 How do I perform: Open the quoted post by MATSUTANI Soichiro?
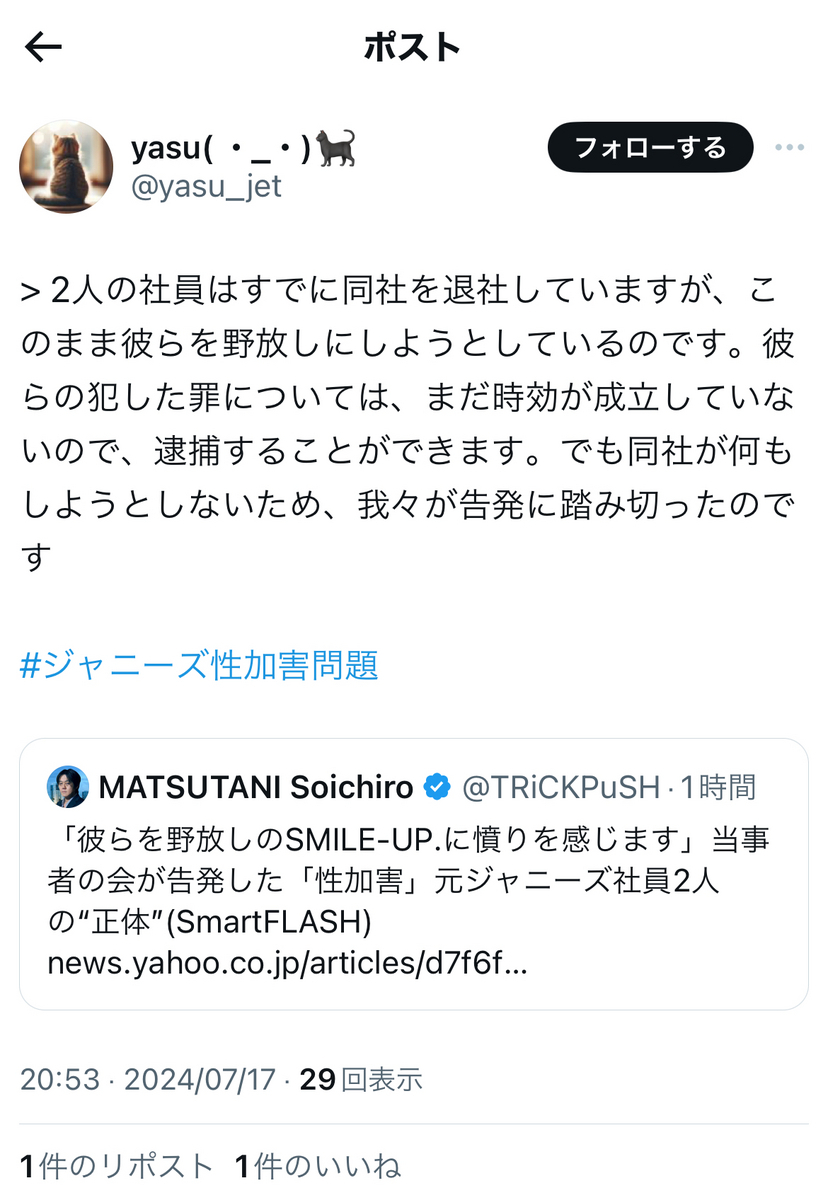point(413,875)
